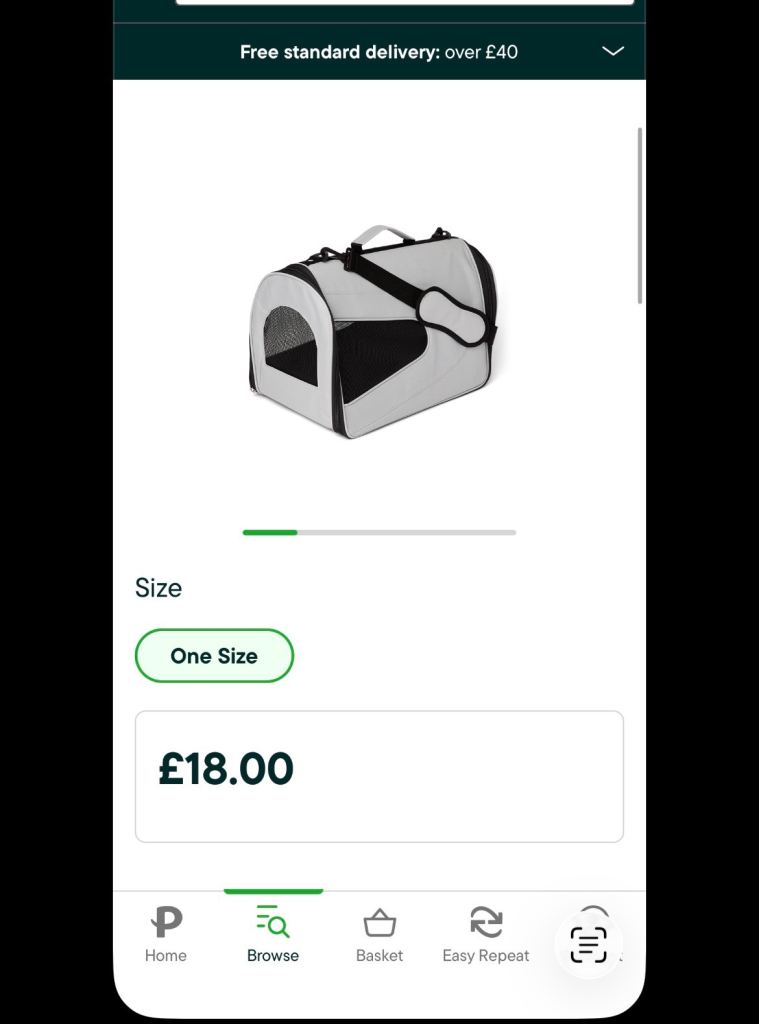
Task: Tap the search field at the top
Action: (405, 2)
